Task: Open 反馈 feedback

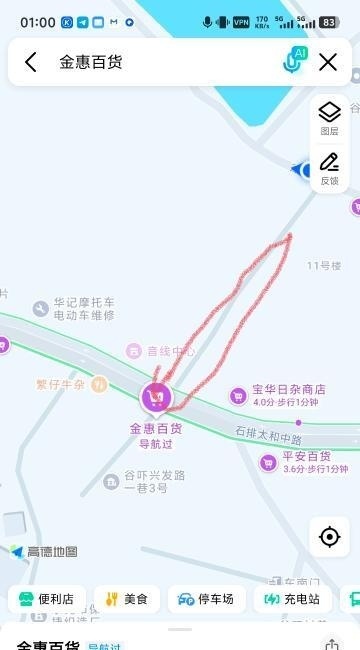Action: pyautogui.click(x=330, y=169)
